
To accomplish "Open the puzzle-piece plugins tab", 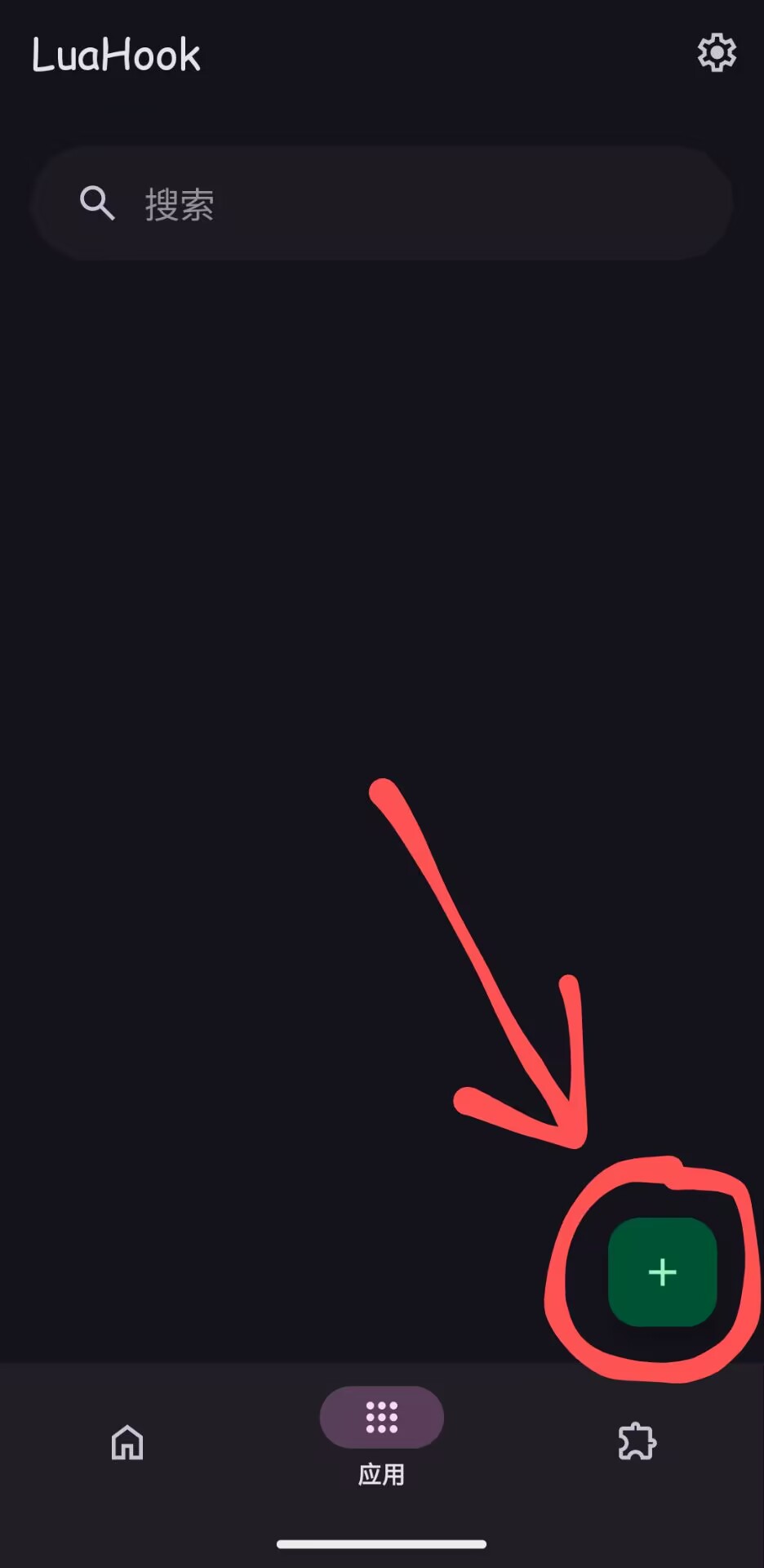I will tap(637, 1441).
